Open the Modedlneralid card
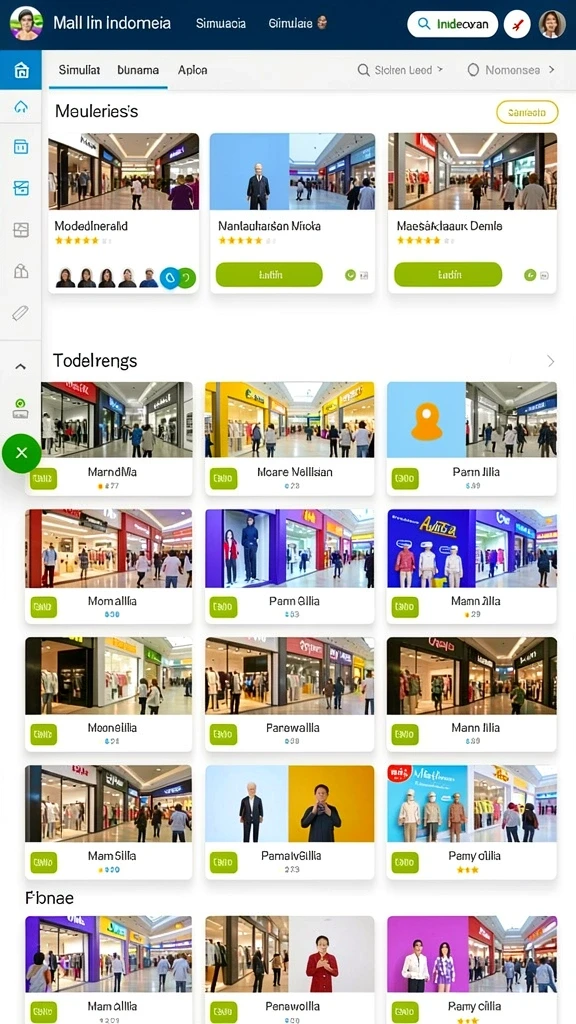 123,214
